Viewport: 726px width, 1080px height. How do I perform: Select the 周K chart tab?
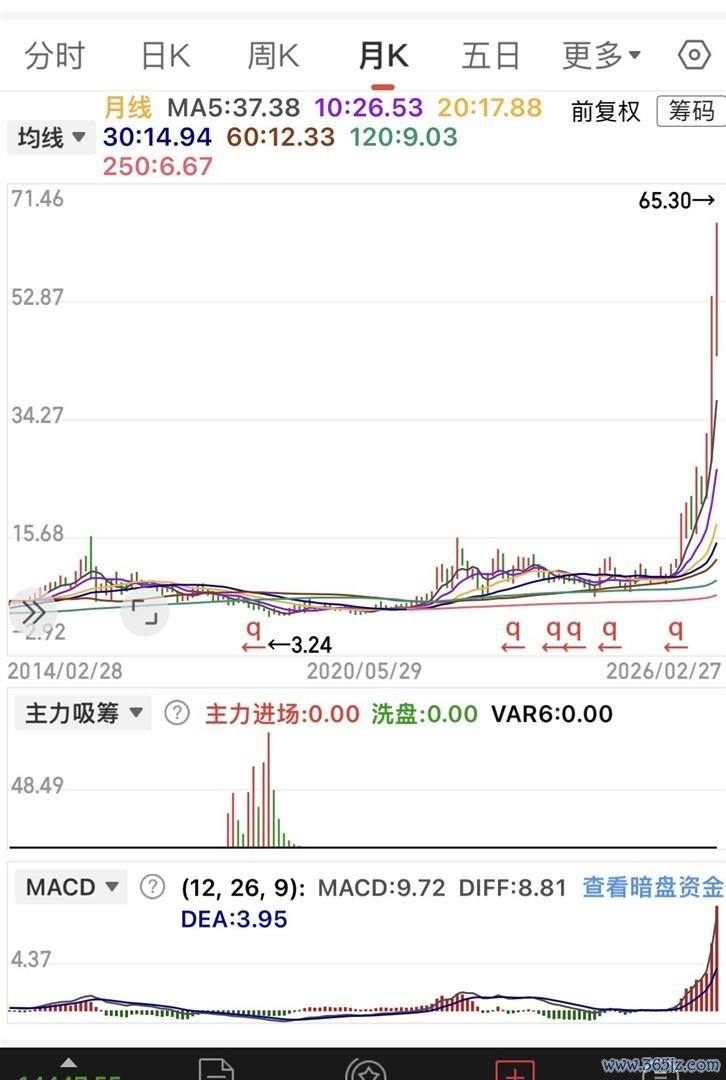(273, 56)
